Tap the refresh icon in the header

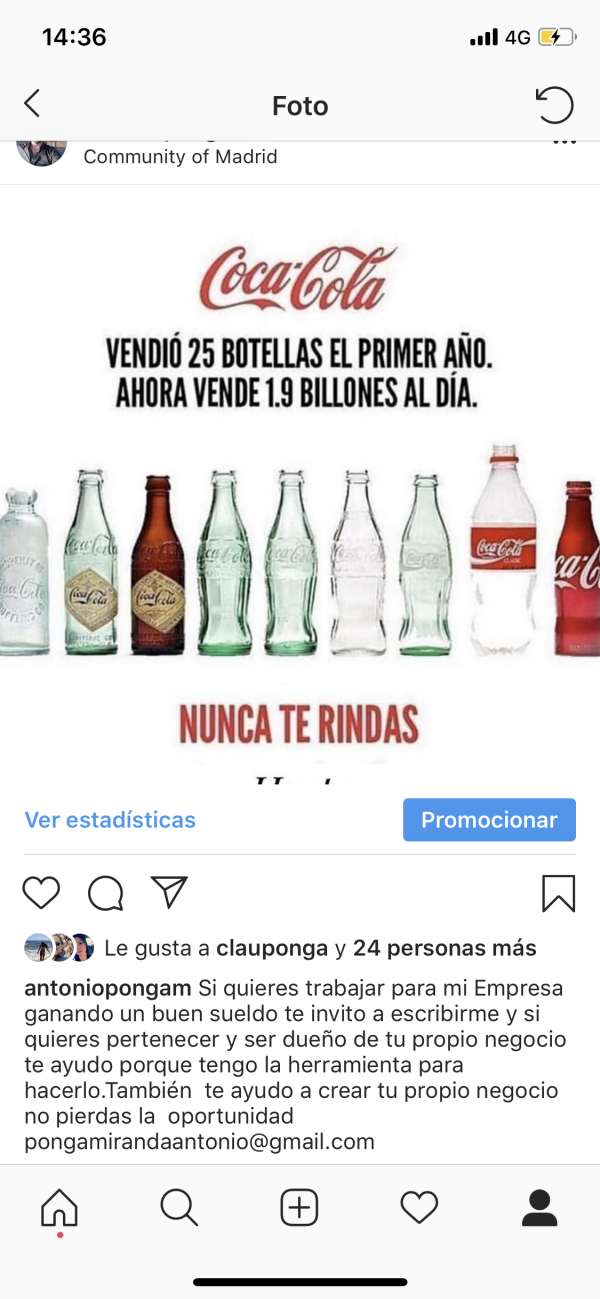pyautogui.click(x=555, y=104)
